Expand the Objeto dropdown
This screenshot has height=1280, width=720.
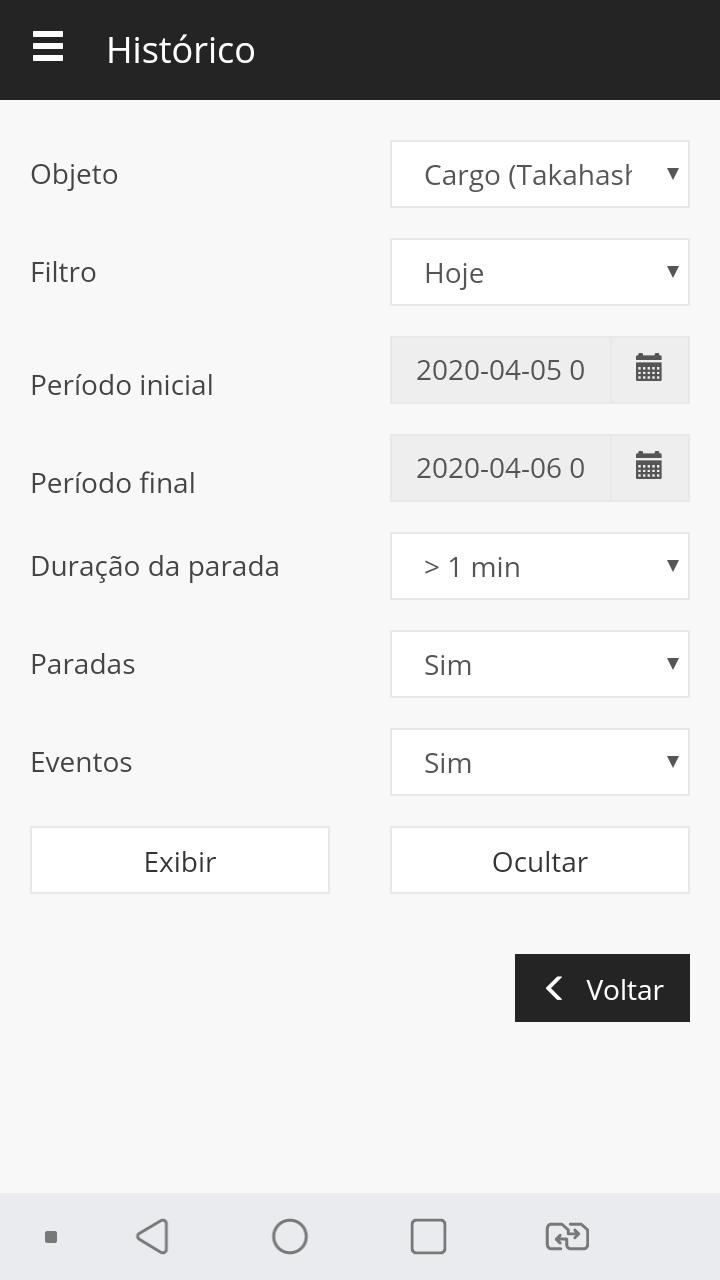[540, 174]
